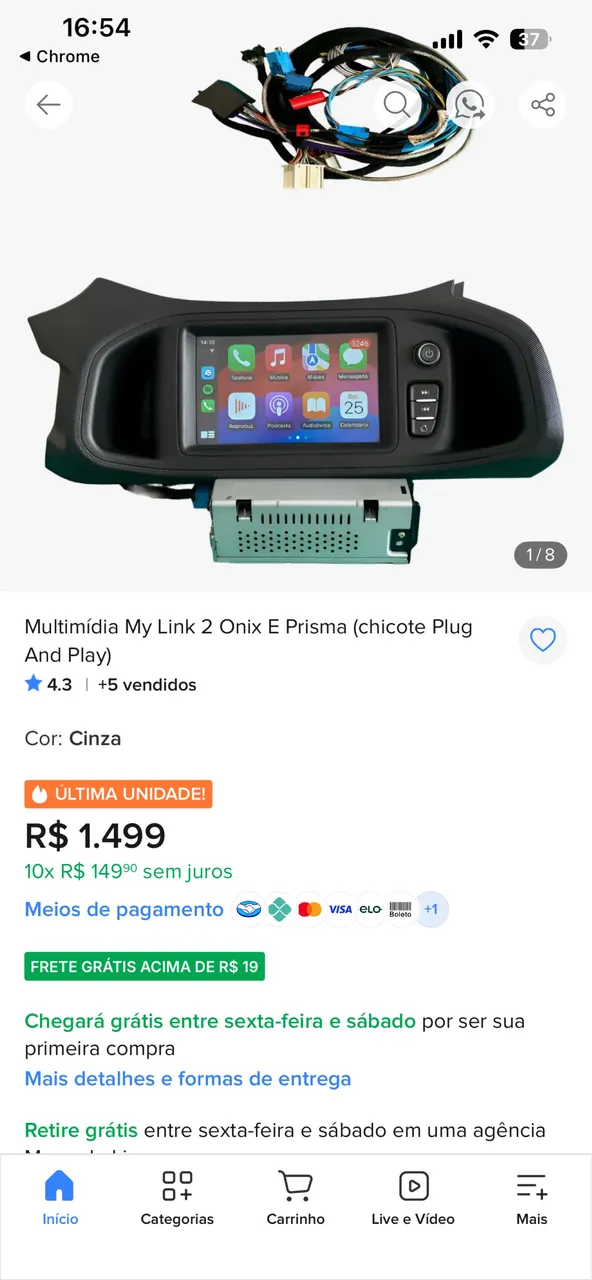
Task: Return to Chrome via status bar link
Action: tap(59, 57)
